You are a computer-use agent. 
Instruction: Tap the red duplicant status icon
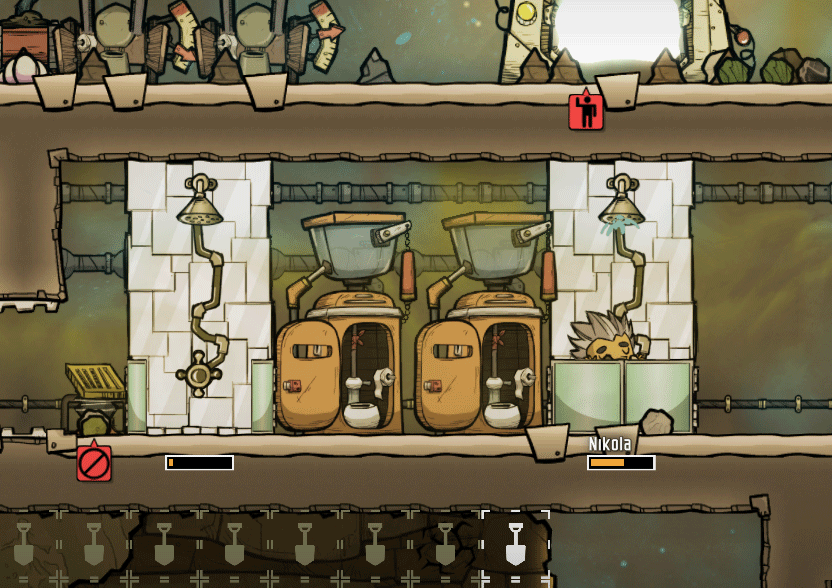586,111
